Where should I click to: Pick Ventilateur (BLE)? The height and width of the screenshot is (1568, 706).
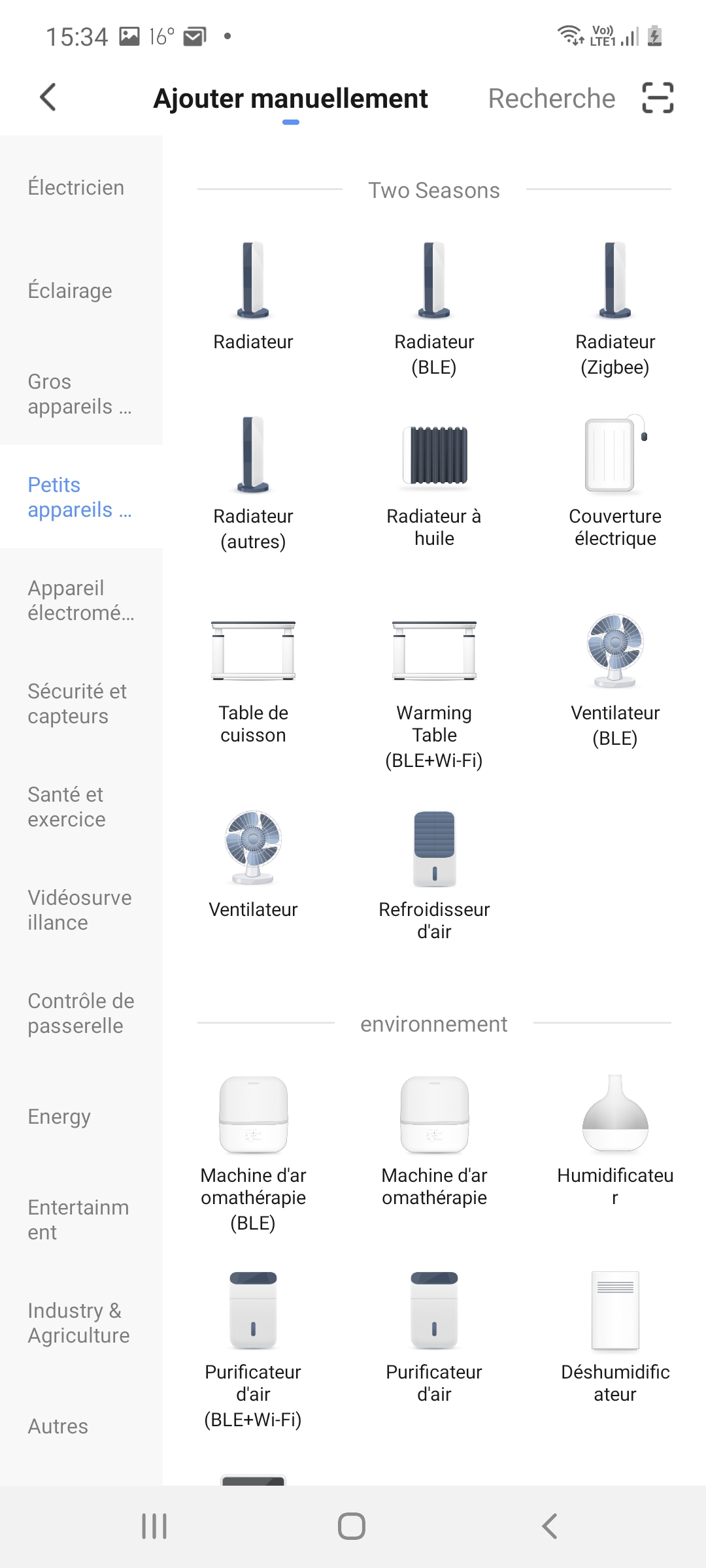pos(615,681)
